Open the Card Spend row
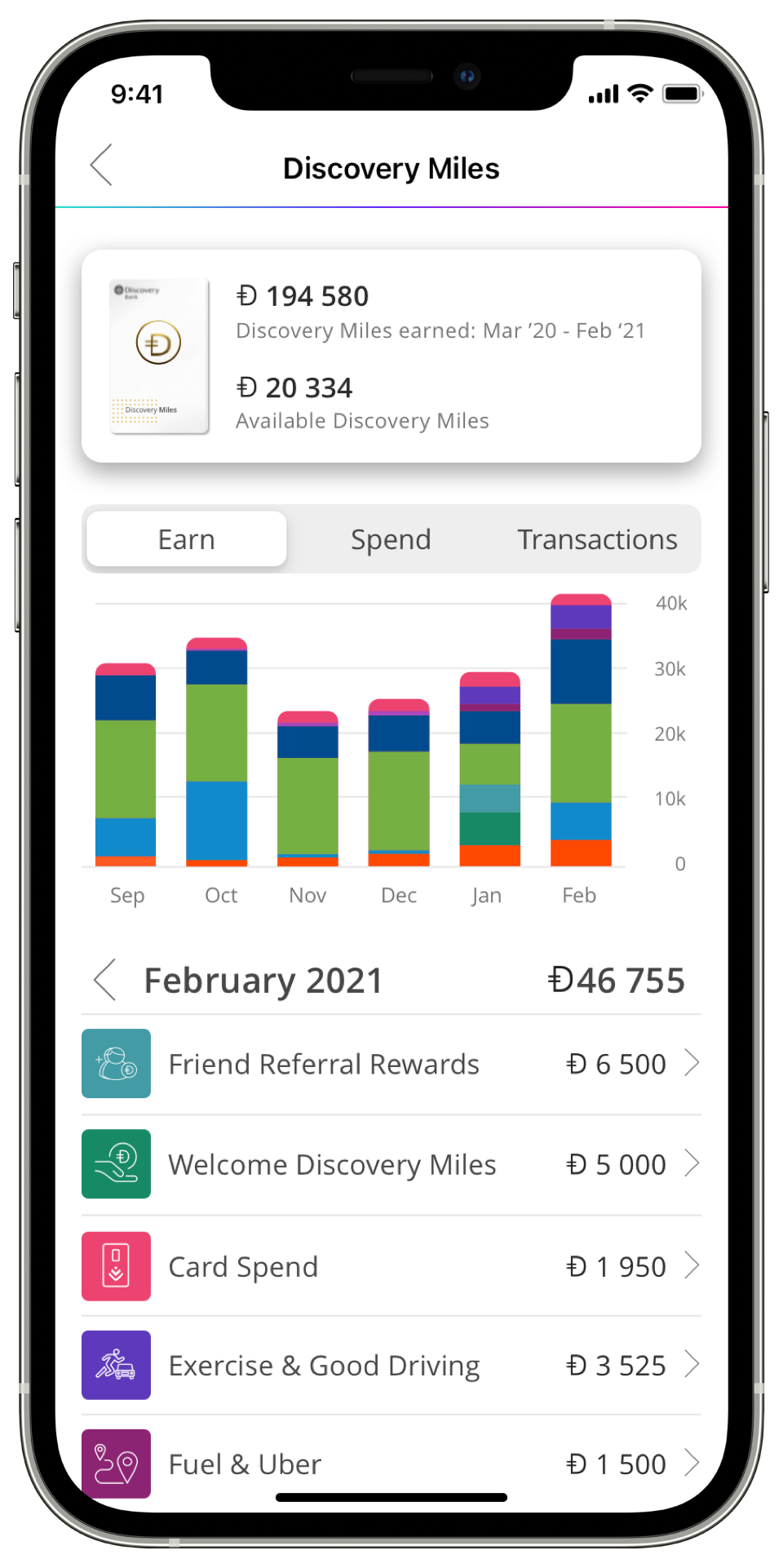The image size is (783, 1568). (391, 1266)
